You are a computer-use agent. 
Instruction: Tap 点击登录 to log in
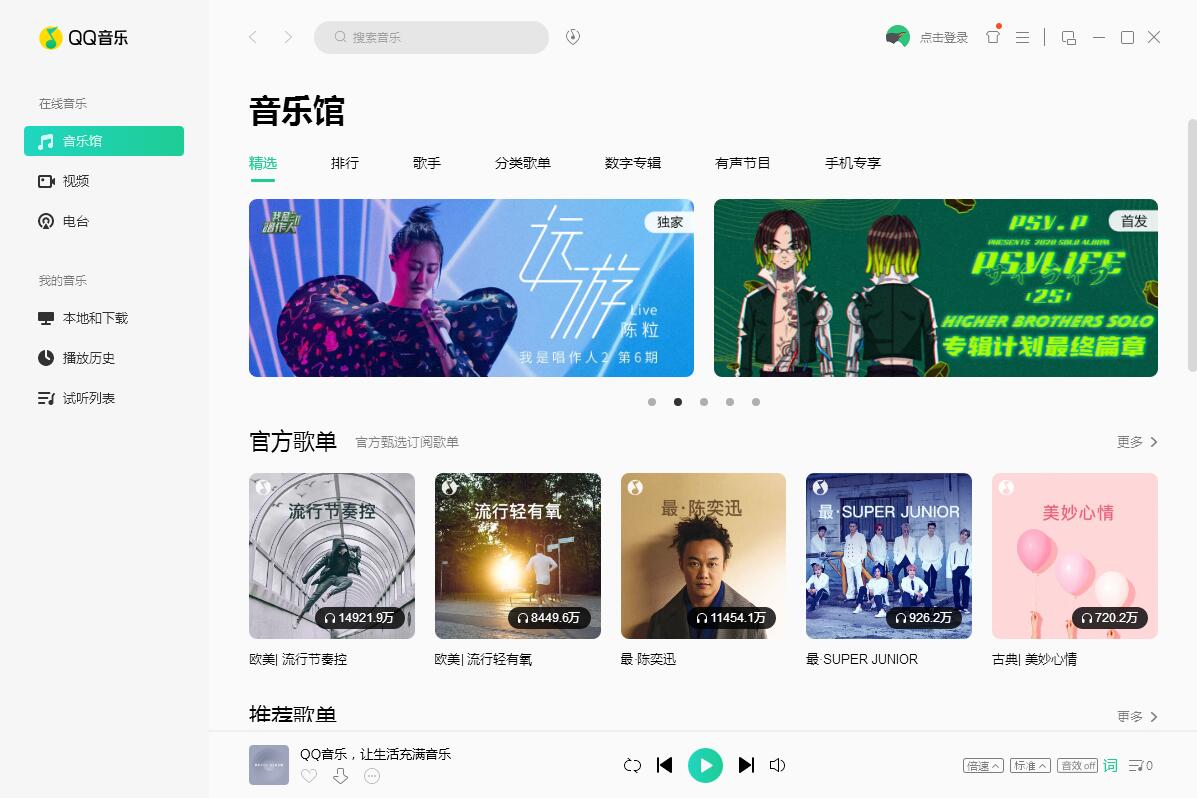tap(943, 37)
